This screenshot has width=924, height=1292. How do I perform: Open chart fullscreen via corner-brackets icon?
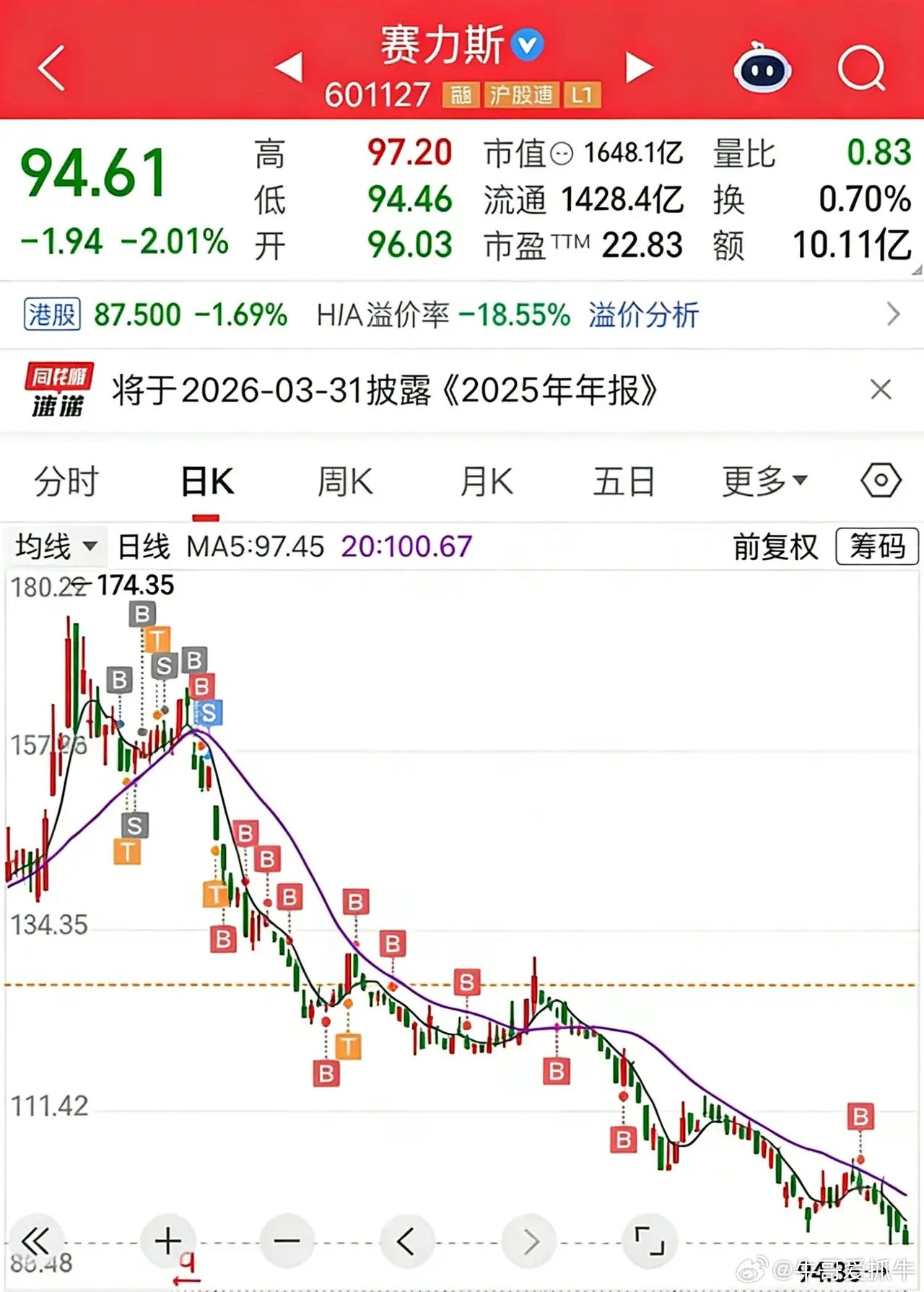tap(649, 1240)
